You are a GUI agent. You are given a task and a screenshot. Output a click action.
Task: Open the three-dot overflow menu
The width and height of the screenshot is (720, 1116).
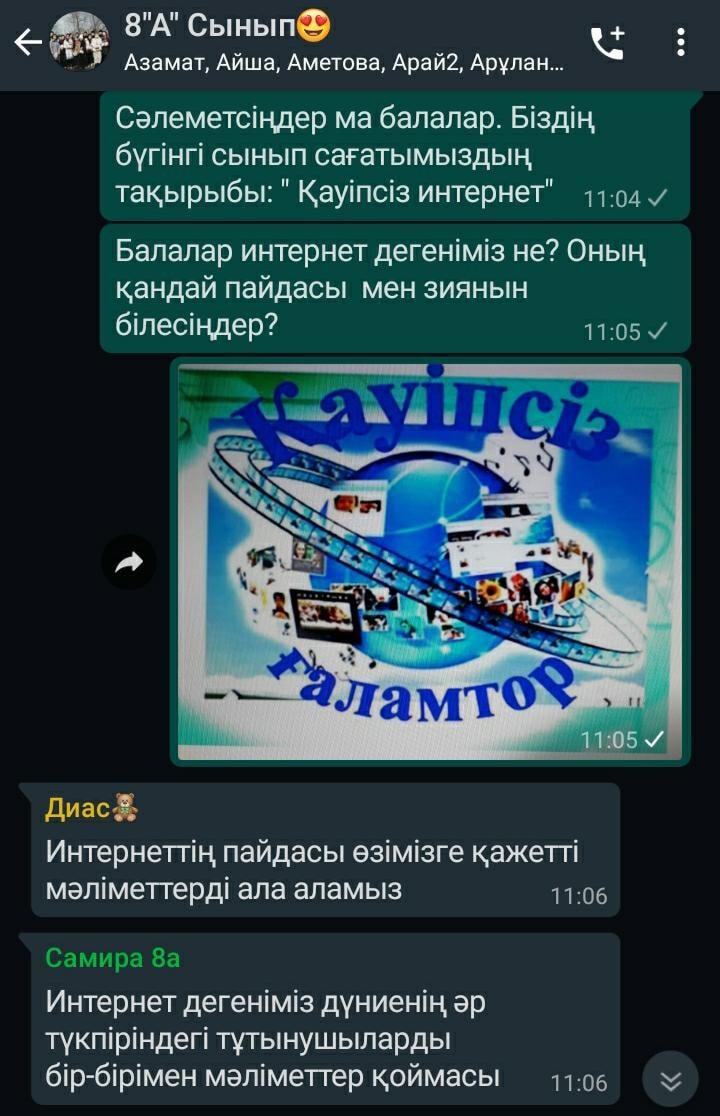[x=680, y=42]
